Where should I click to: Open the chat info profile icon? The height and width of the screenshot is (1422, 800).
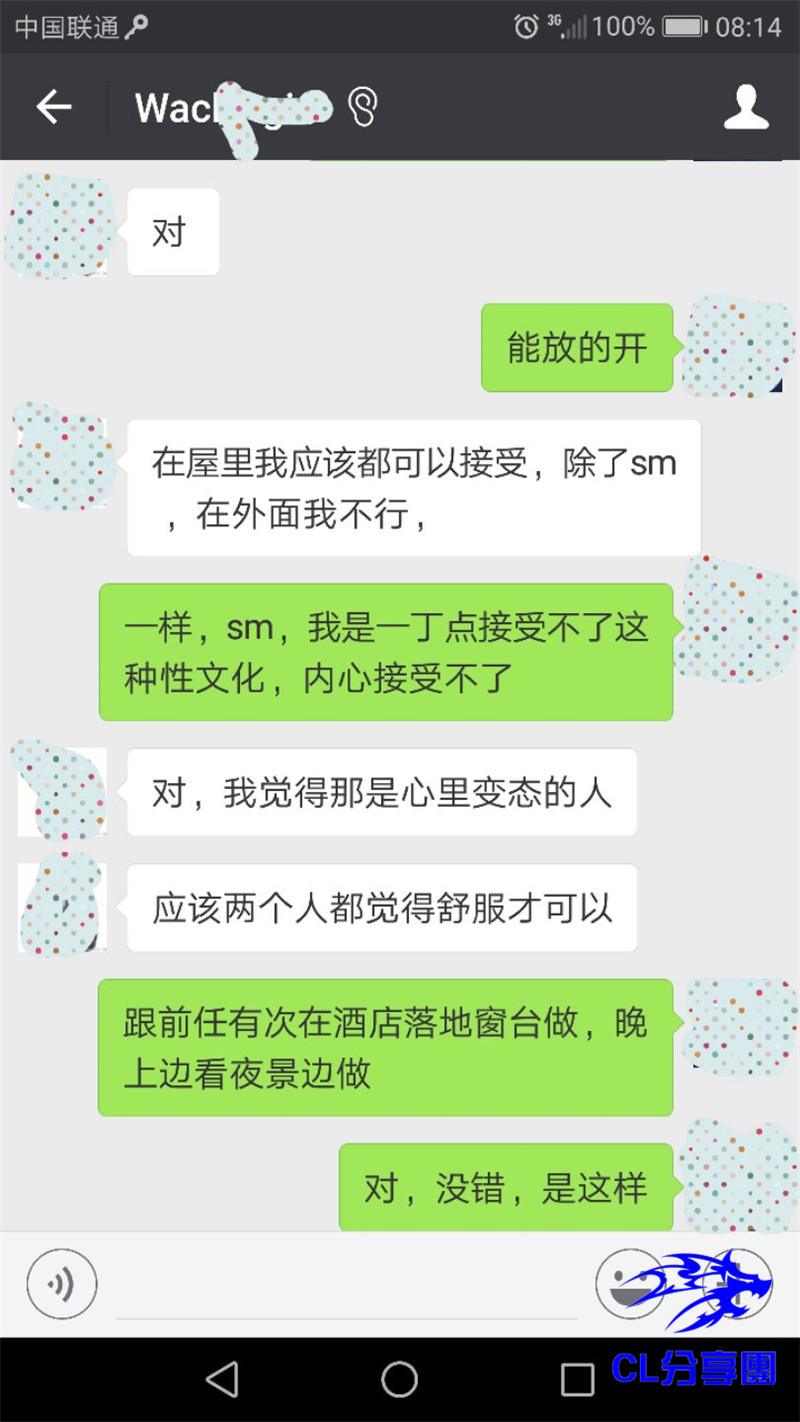pos(745,107)
